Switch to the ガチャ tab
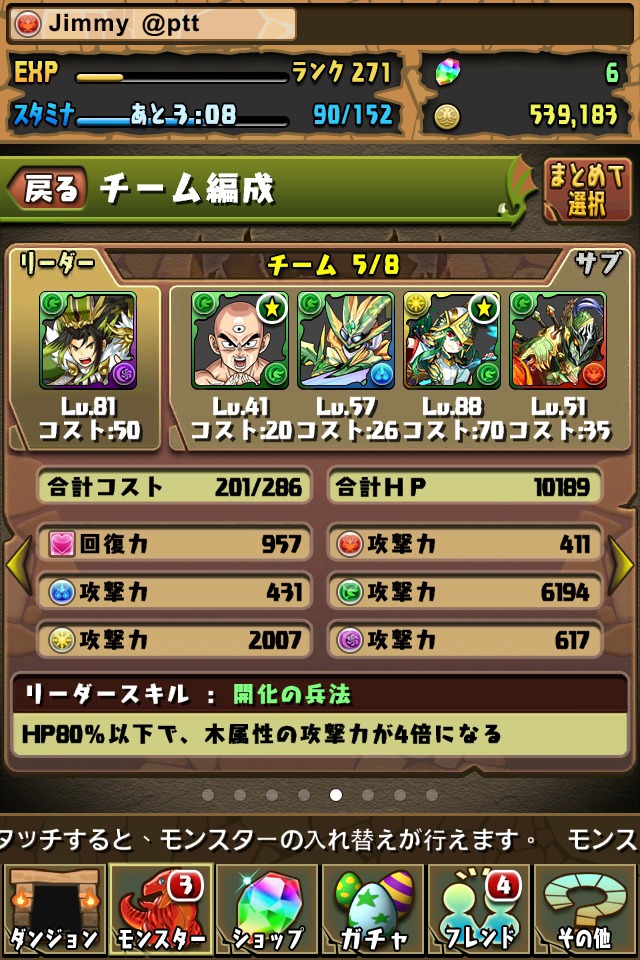Screen dimensions: 640x960 pos(373,910)
